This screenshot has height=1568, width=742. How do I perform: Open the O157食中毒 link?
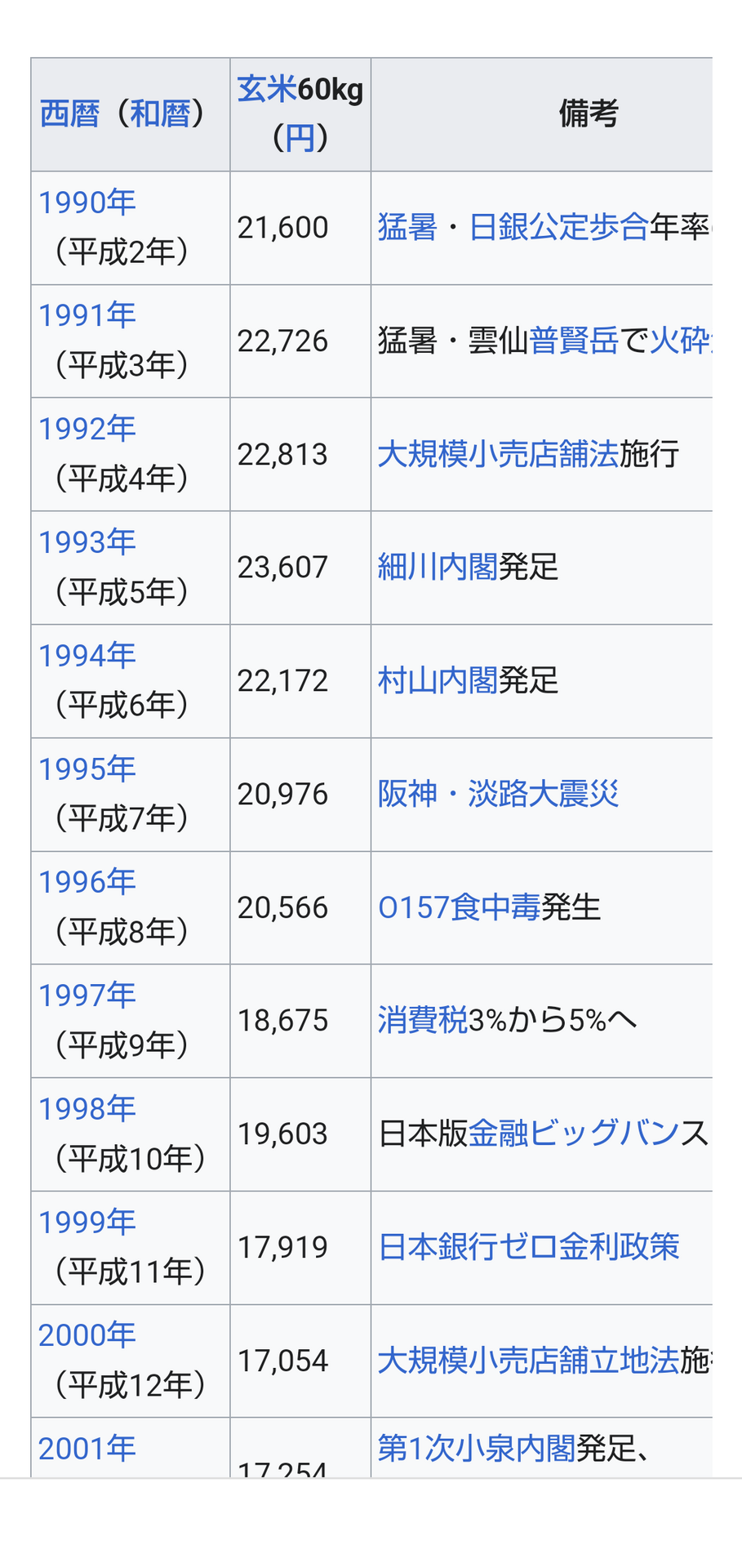point(460,907)
